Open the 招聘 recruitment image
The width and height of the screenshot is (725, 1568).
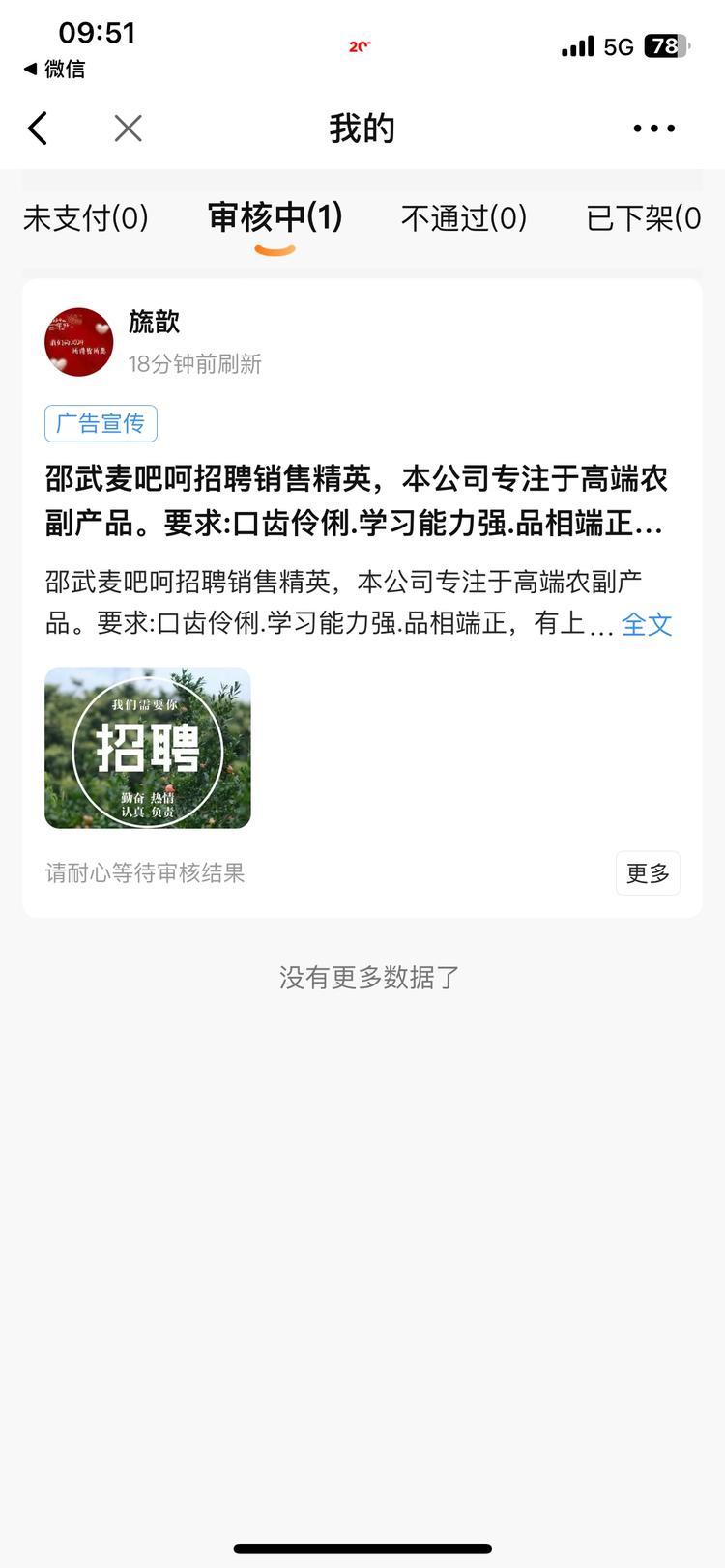148,748
